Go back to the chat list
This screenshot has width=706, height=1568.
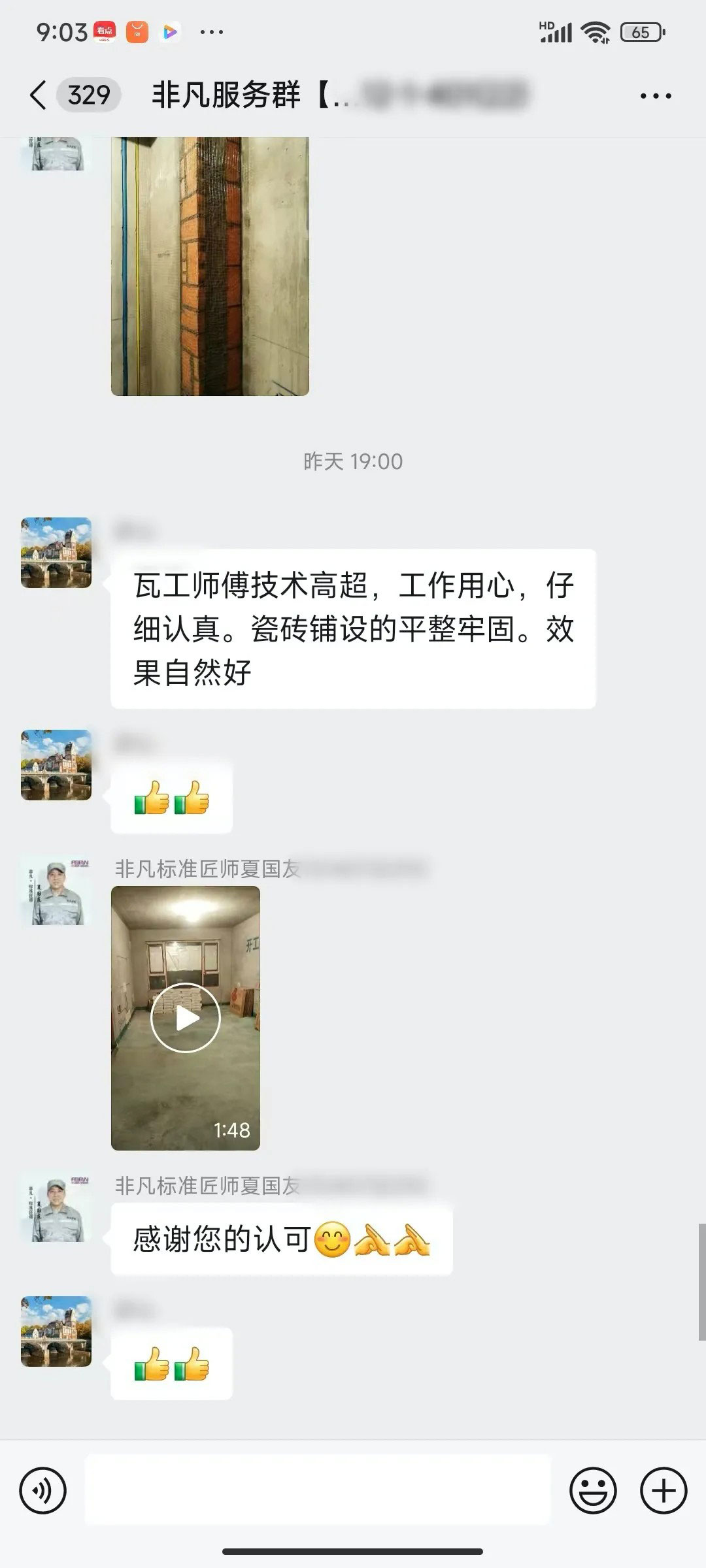(39, 95)
